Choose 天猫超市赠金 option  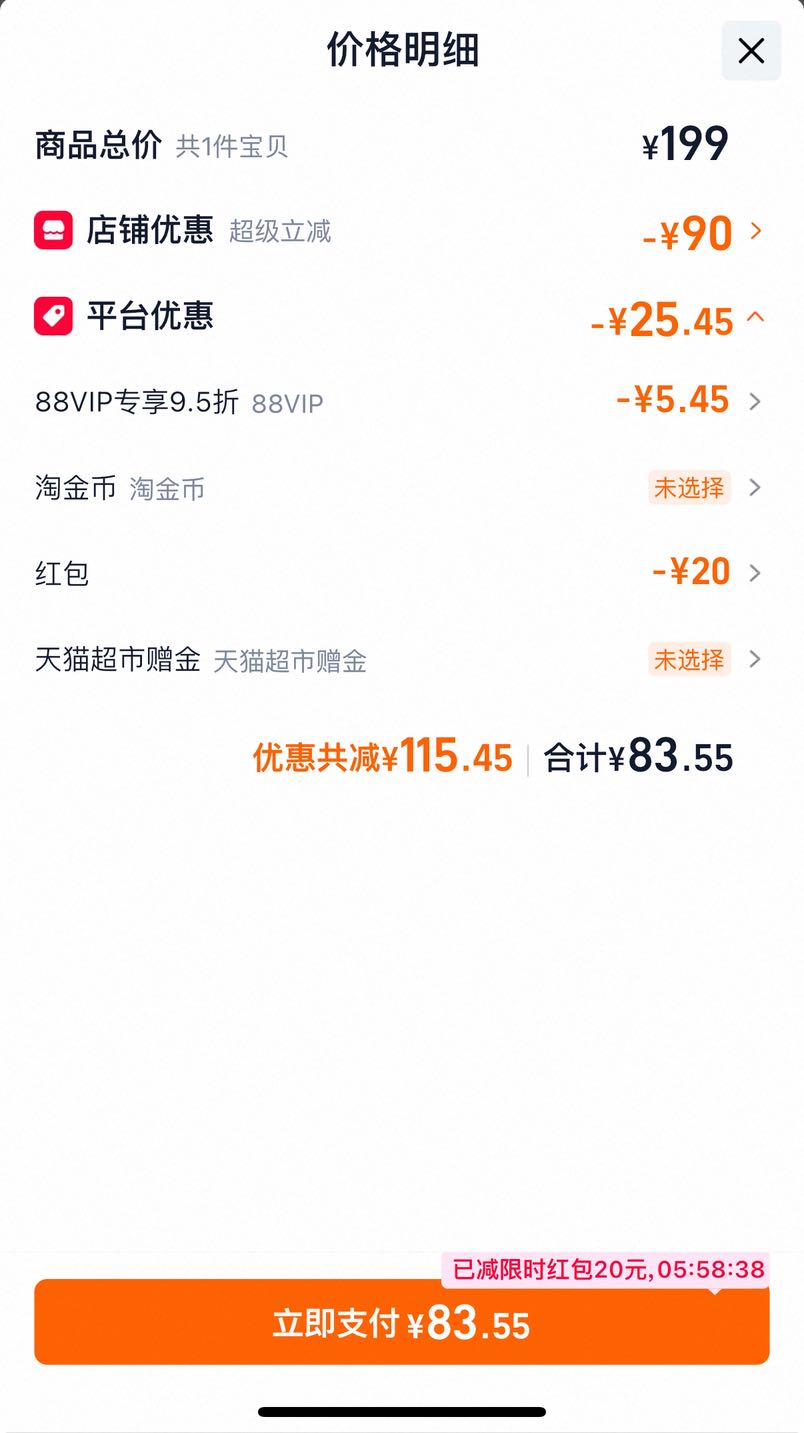pyautogui.click(x=401, y=660)
